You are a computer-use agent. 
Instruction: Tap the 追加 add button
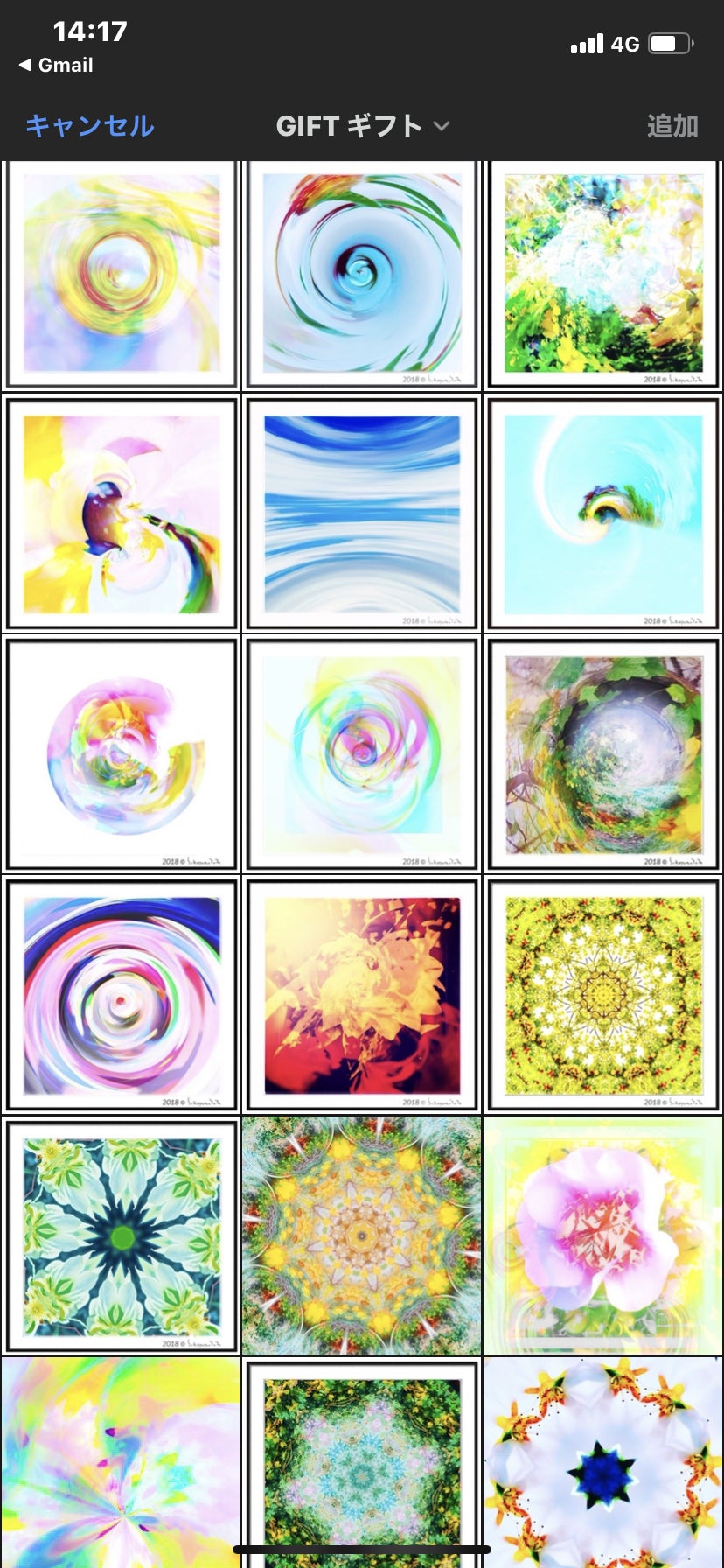tap(672, 126)
